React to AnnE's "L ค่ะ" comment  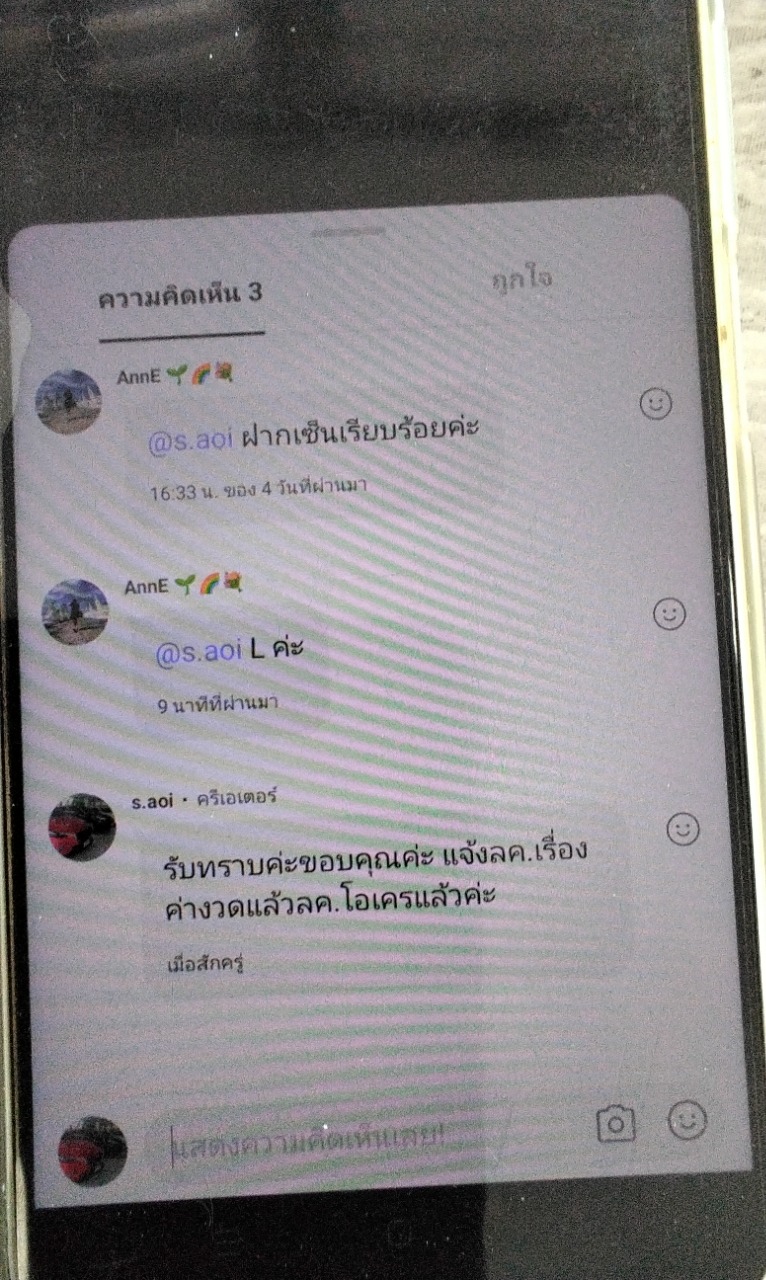(669, 614)
